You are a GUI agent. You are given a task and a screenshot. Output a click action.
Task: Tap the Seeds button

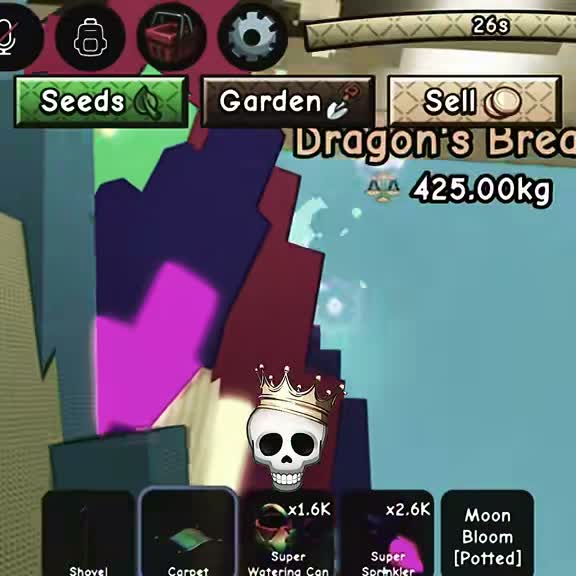click(x=101, y=101)
